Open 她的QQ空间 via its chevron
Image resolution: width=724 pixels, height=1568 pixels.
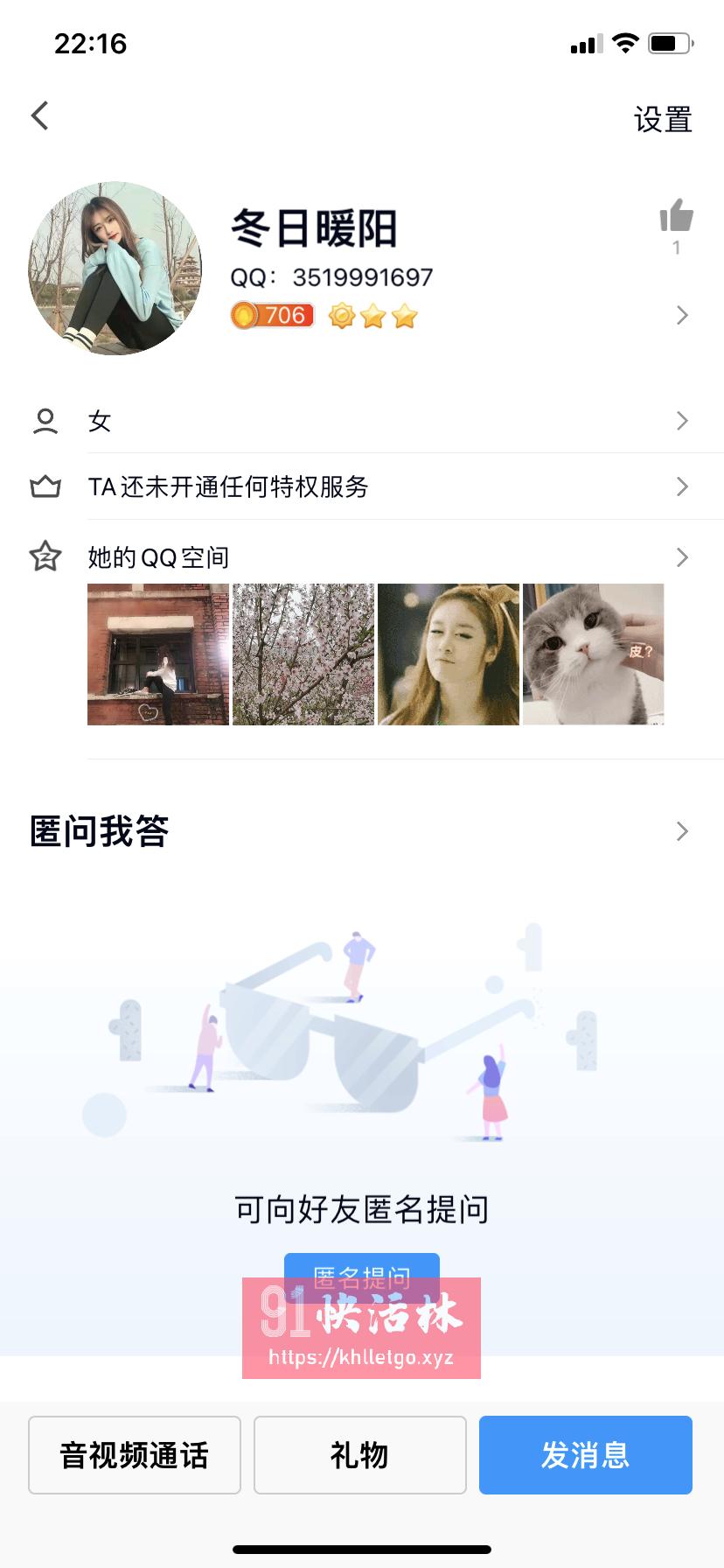pyautogui.click(x=681, y=557)
